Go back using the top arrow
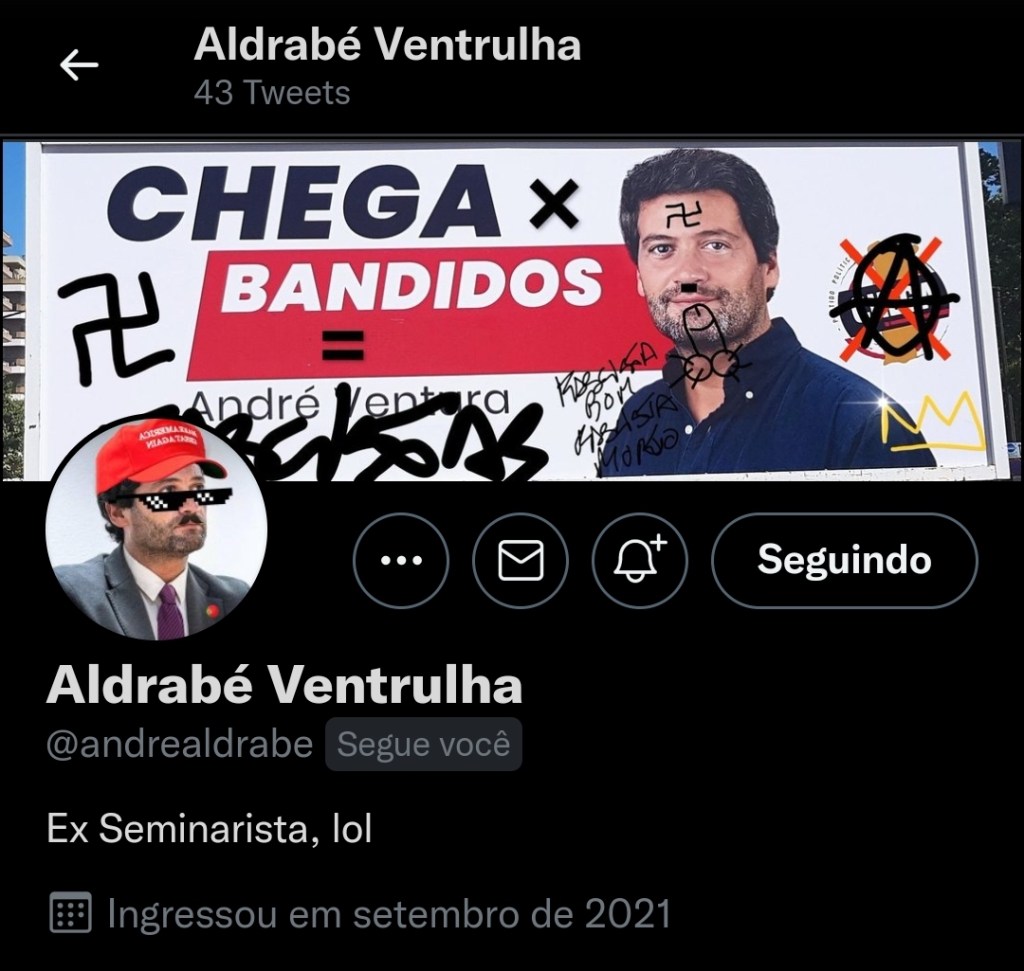Image resolution: width=1024 pixels, height=971 pixels. click(x=78, y=66)
